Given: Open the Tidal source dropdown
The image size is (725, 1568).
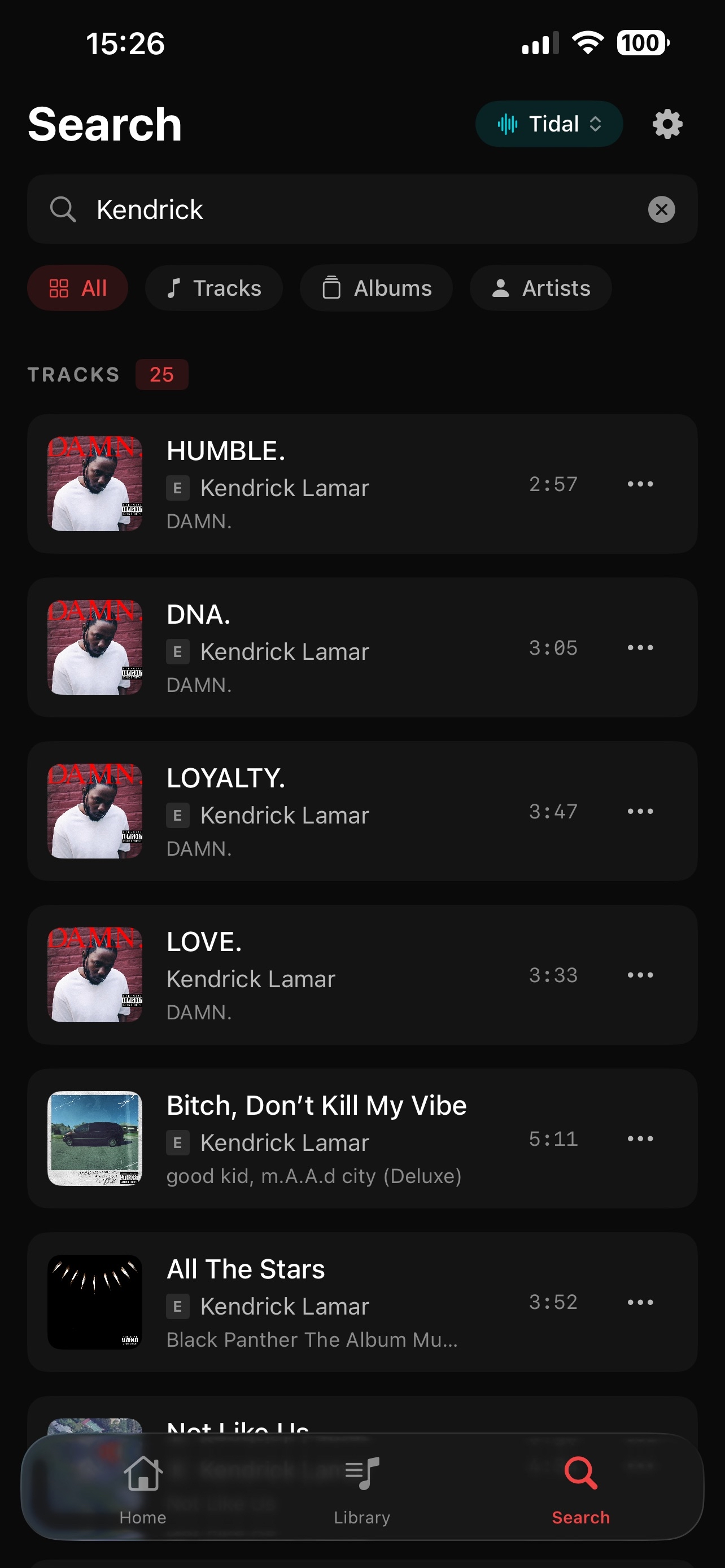Looking at the screenshot, I should click(x=548, y=124).
